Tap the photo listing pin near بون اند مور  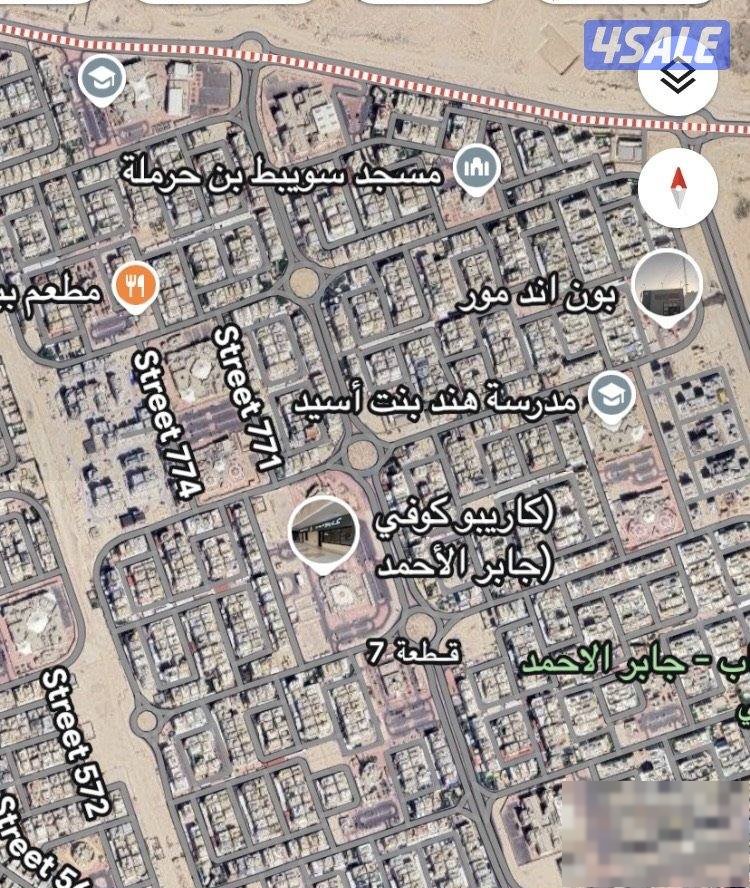pos(664,283)
